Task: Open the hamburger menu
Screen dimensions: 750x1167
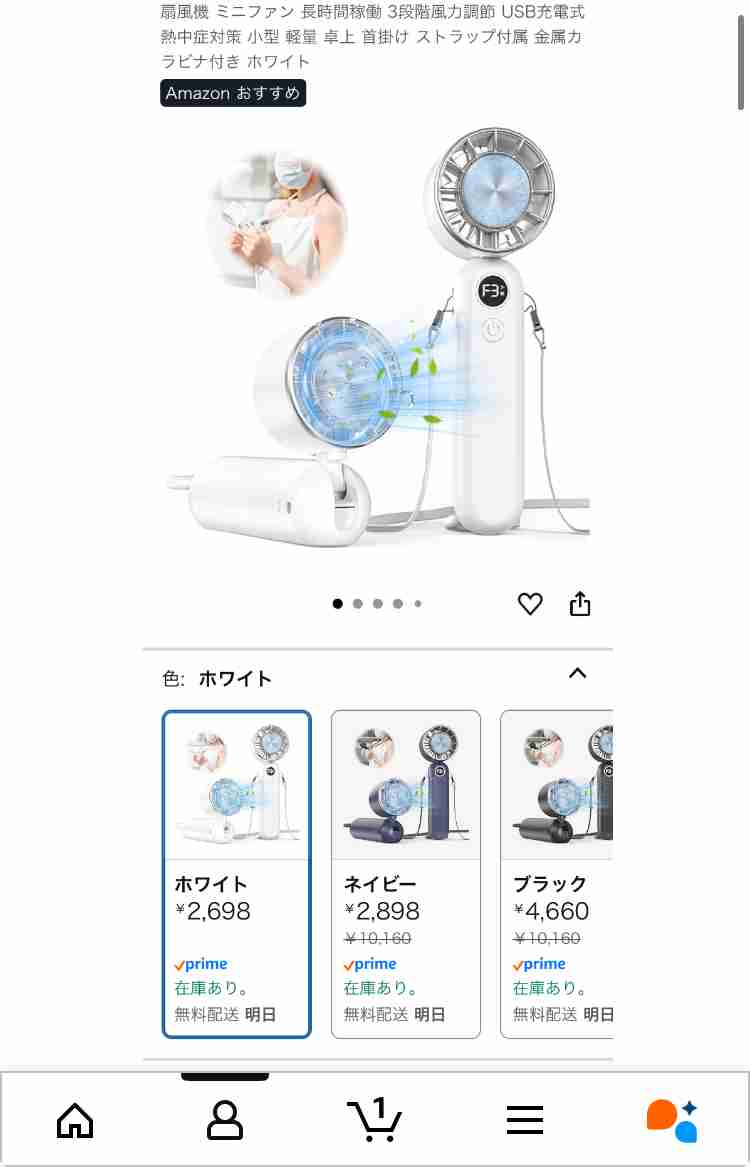Action: coord(525,1119)
